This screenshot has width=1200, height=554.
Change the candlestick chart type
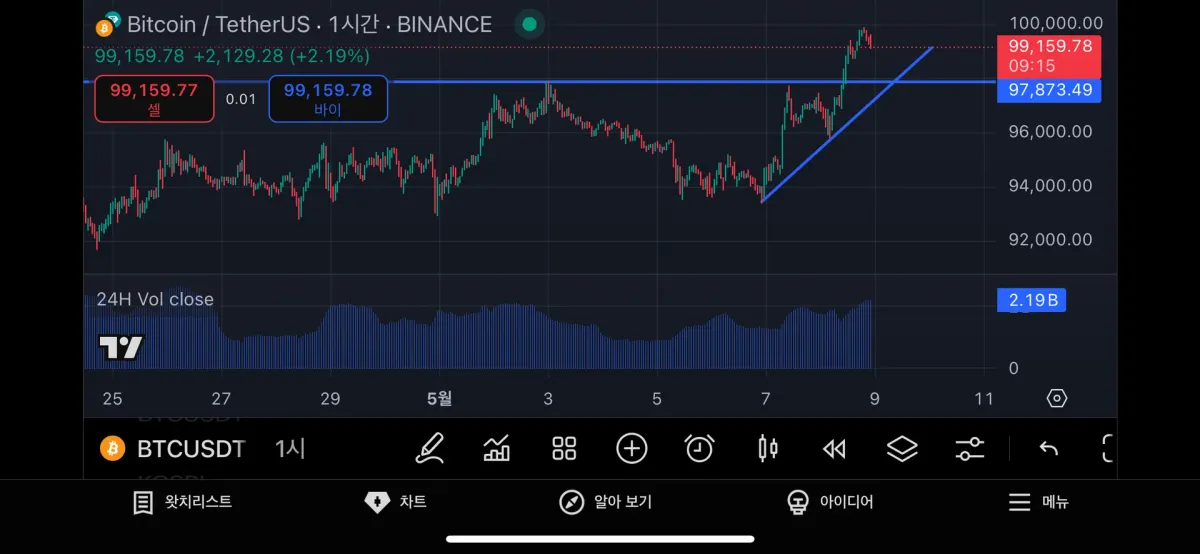[768, 449]
